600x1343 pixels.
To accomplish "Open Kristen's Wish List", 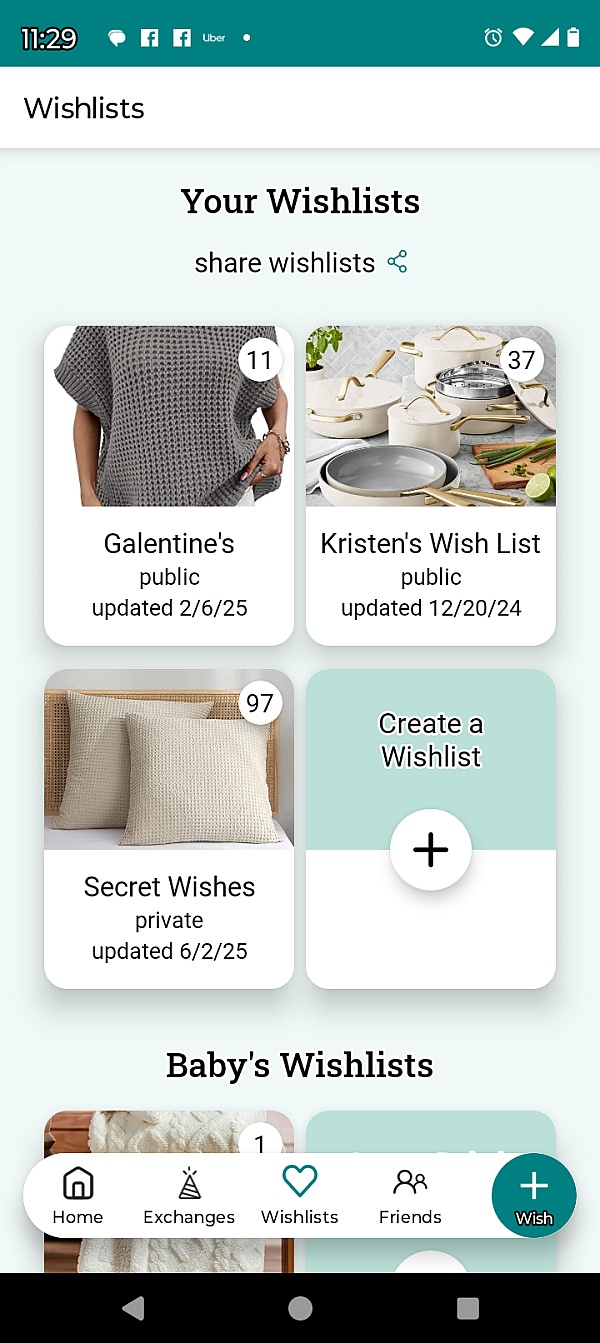I will 430,485.
